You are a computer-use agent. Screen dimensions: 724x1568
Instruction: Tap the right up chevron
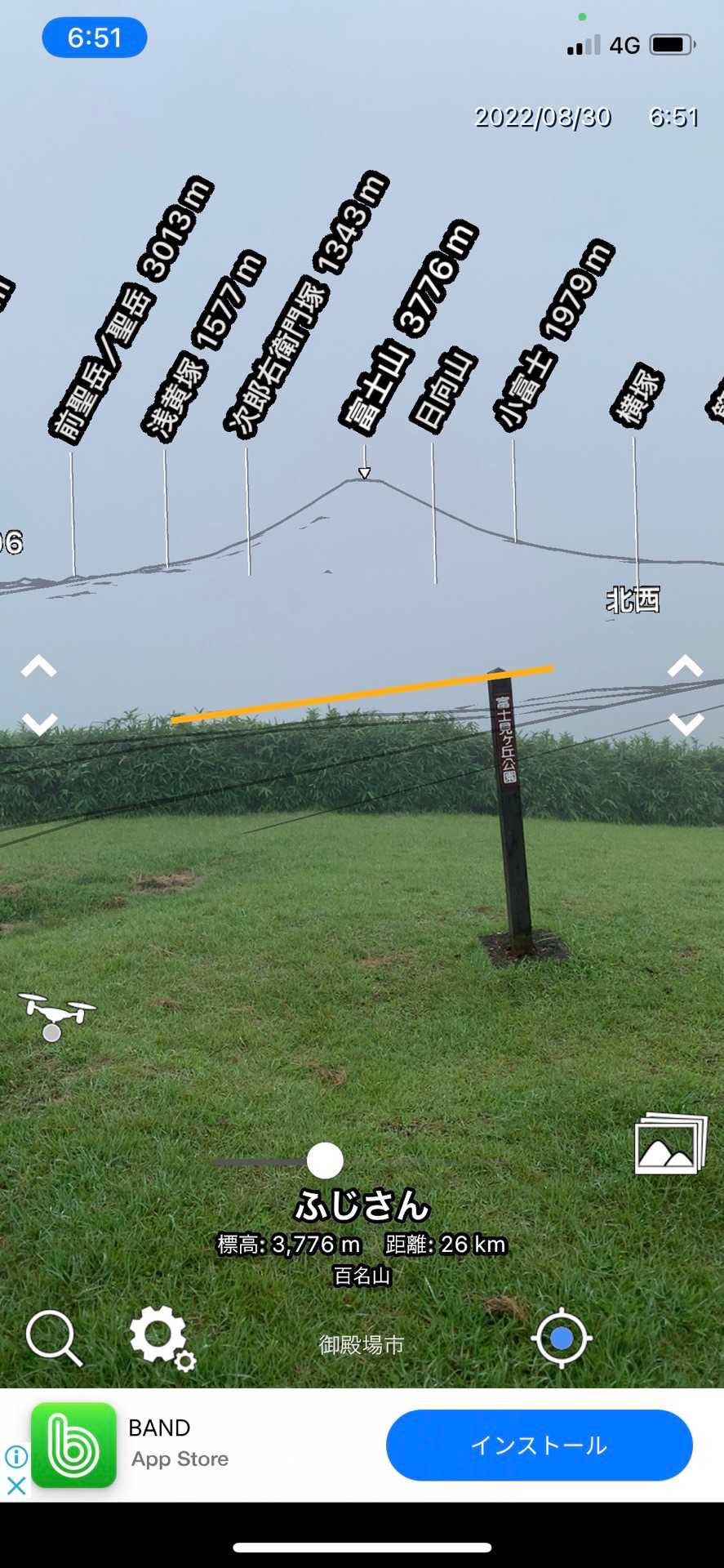click(685, 668)
